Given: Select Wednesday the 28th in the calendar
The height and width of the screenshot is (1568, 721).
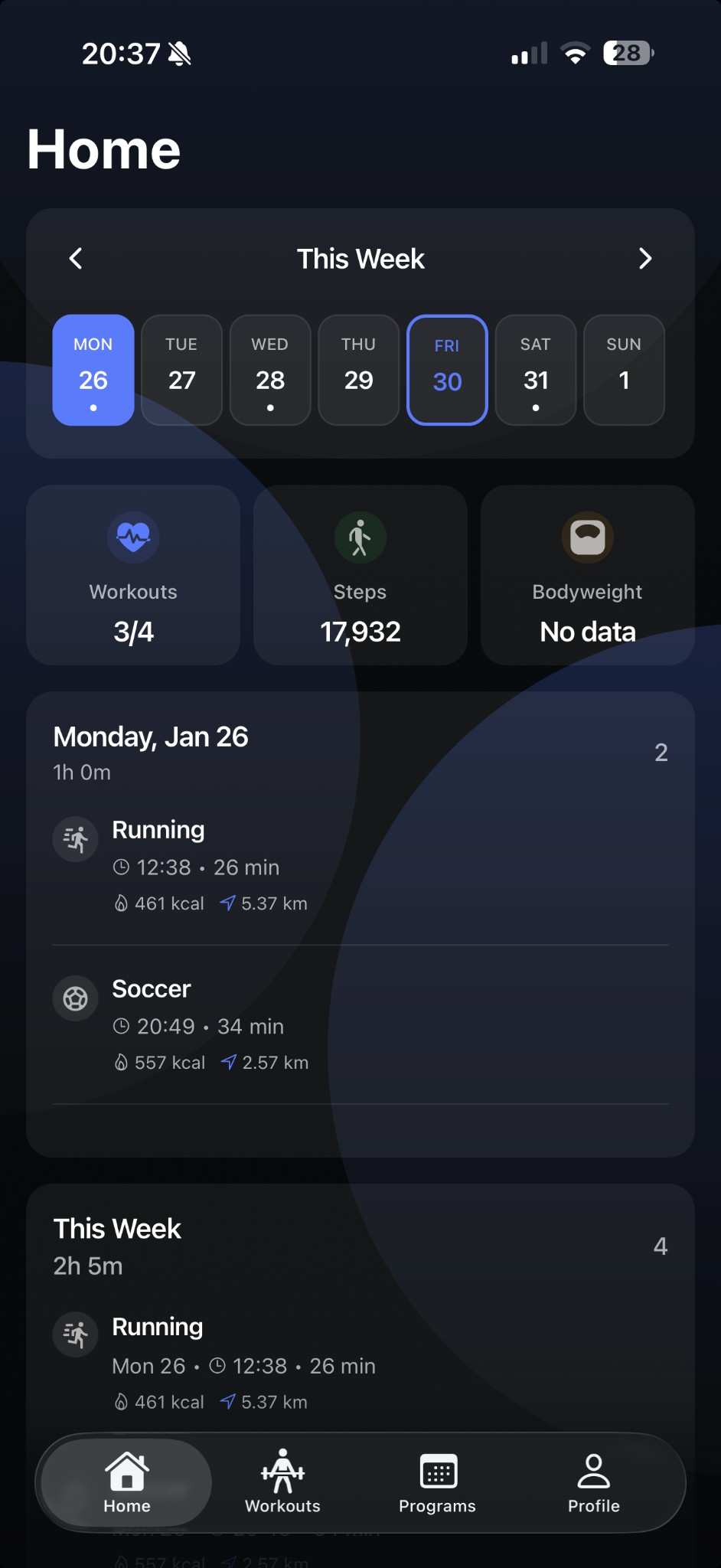Looking at the screenshot, I should pyautogui.click(x=269, y=370).
